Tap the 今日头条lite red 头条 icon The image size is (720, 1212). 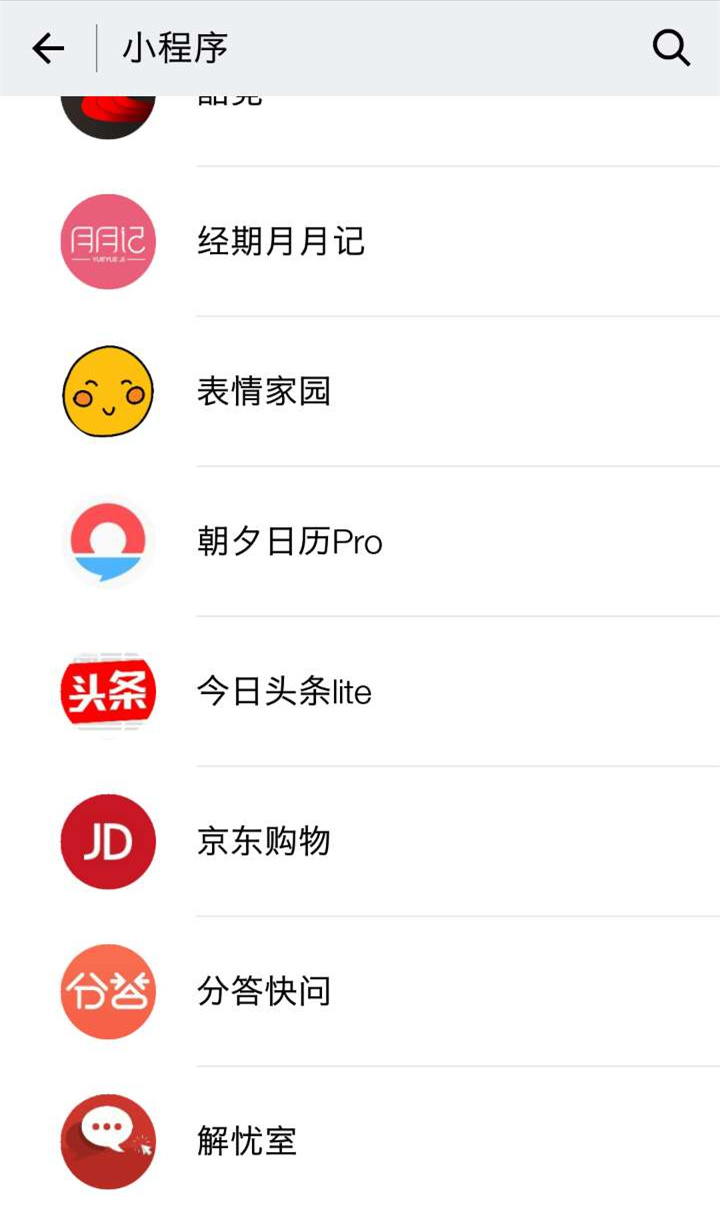[x=108, y=691]
